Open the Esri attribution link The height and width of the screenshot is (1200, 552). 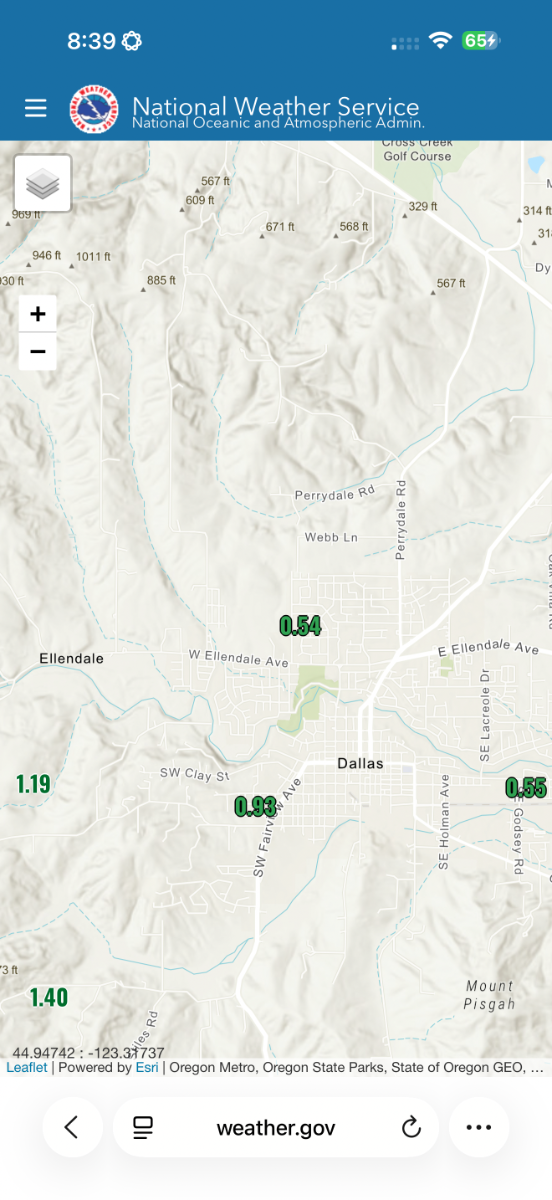click(147, 1067)
